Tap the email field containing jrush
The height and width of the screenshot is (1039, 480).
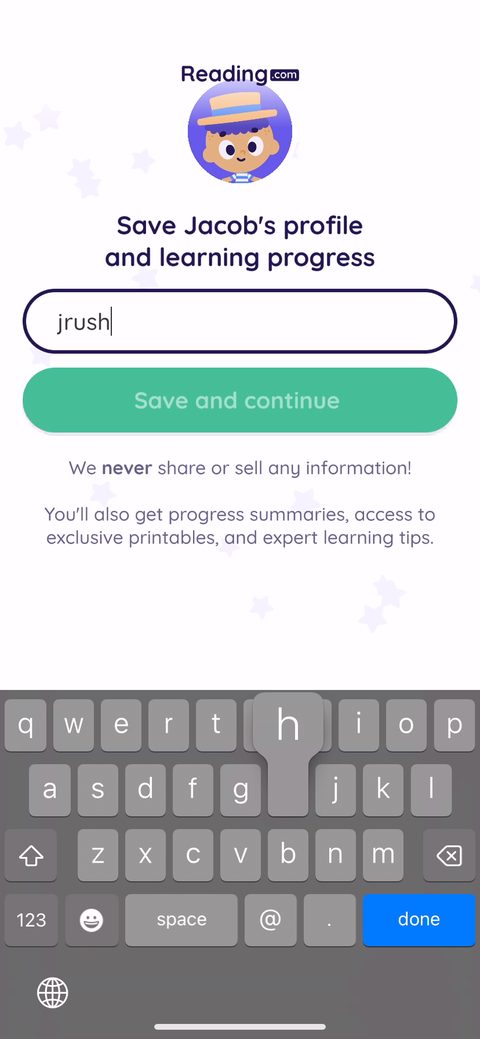tap(240, 321)
